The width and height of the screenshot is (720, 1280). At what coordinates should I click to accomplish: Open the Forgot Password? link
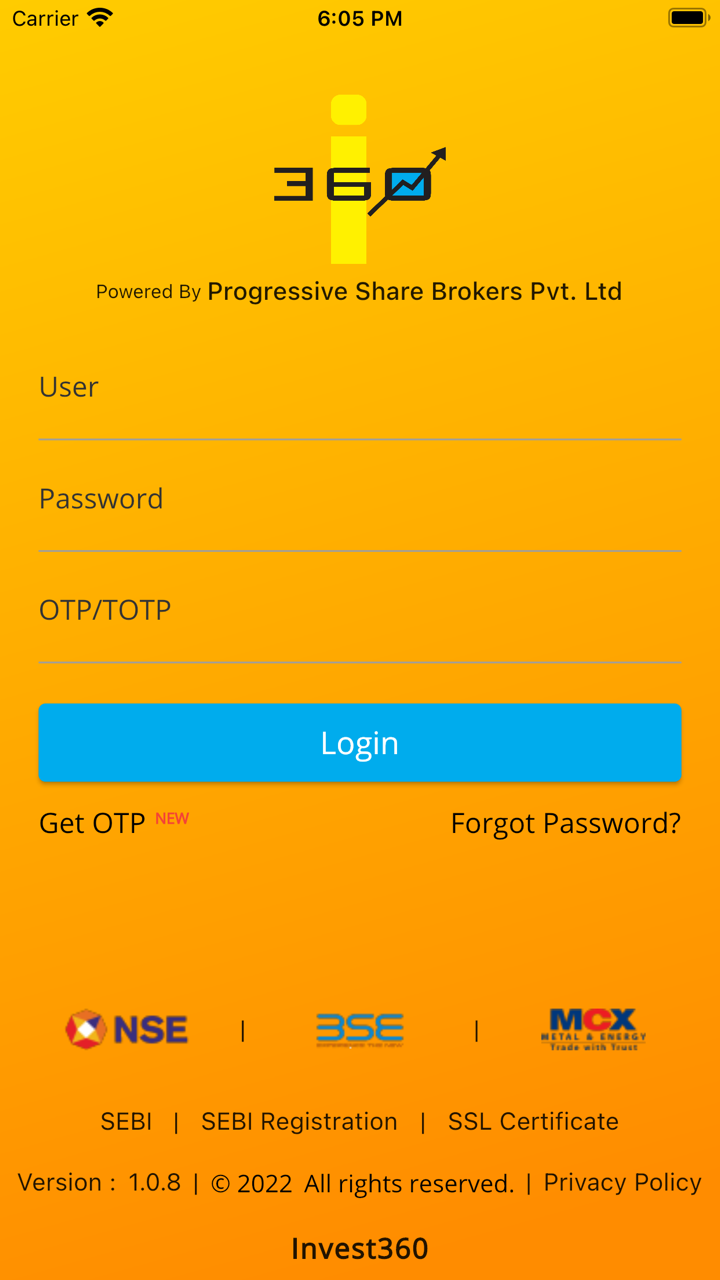[x=565, y=824]
